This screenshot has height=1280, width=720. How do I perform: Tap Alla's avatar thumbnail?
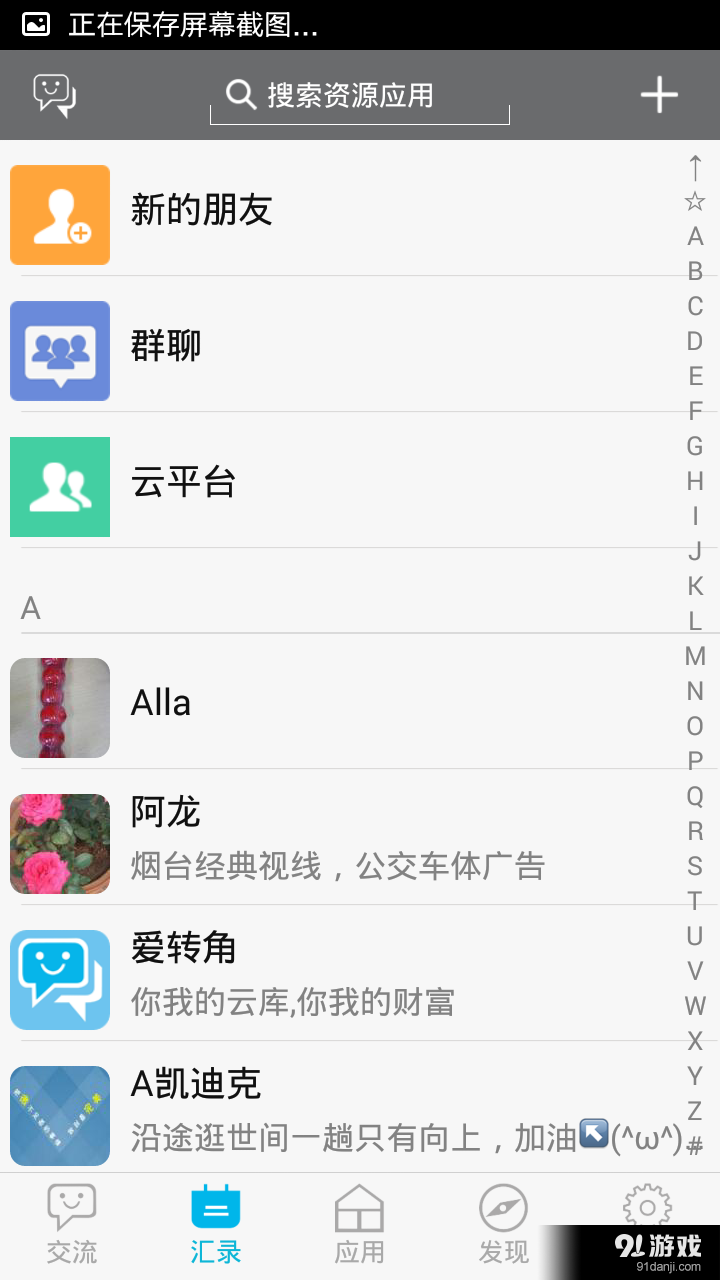60,708
